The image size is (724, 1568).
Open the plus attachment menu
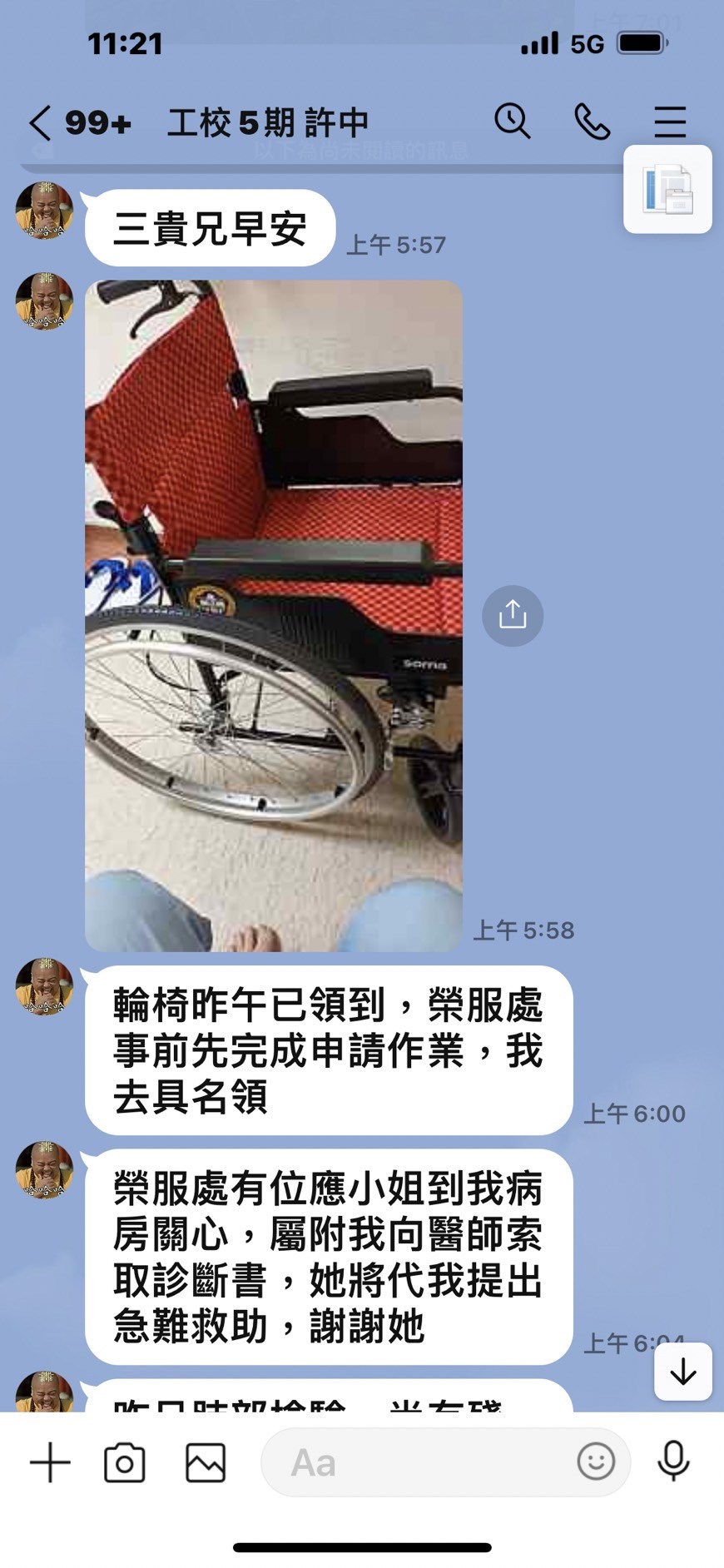(50, 1462)
